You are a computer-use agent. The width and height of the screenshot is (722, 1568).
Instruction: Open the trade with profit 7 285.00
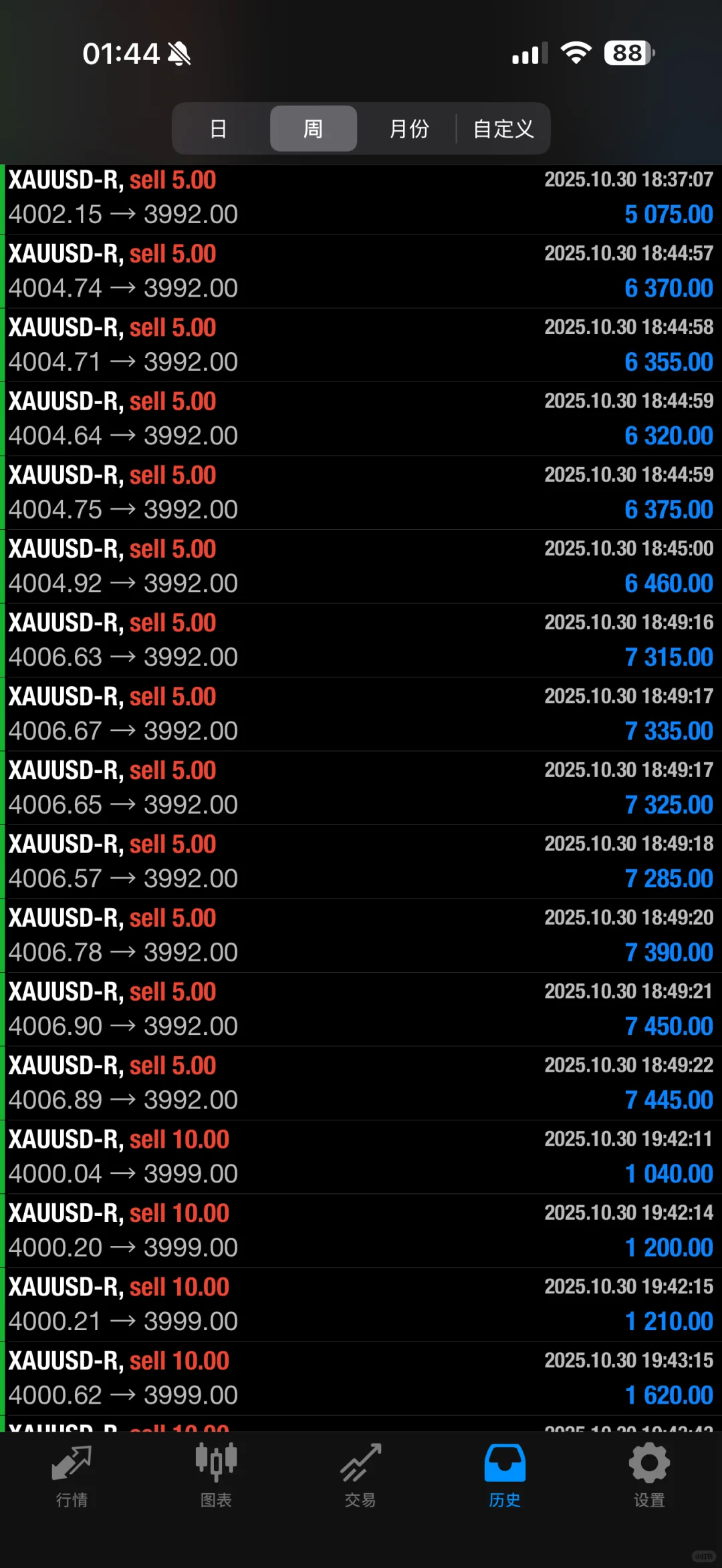click(x=361, y=862)
